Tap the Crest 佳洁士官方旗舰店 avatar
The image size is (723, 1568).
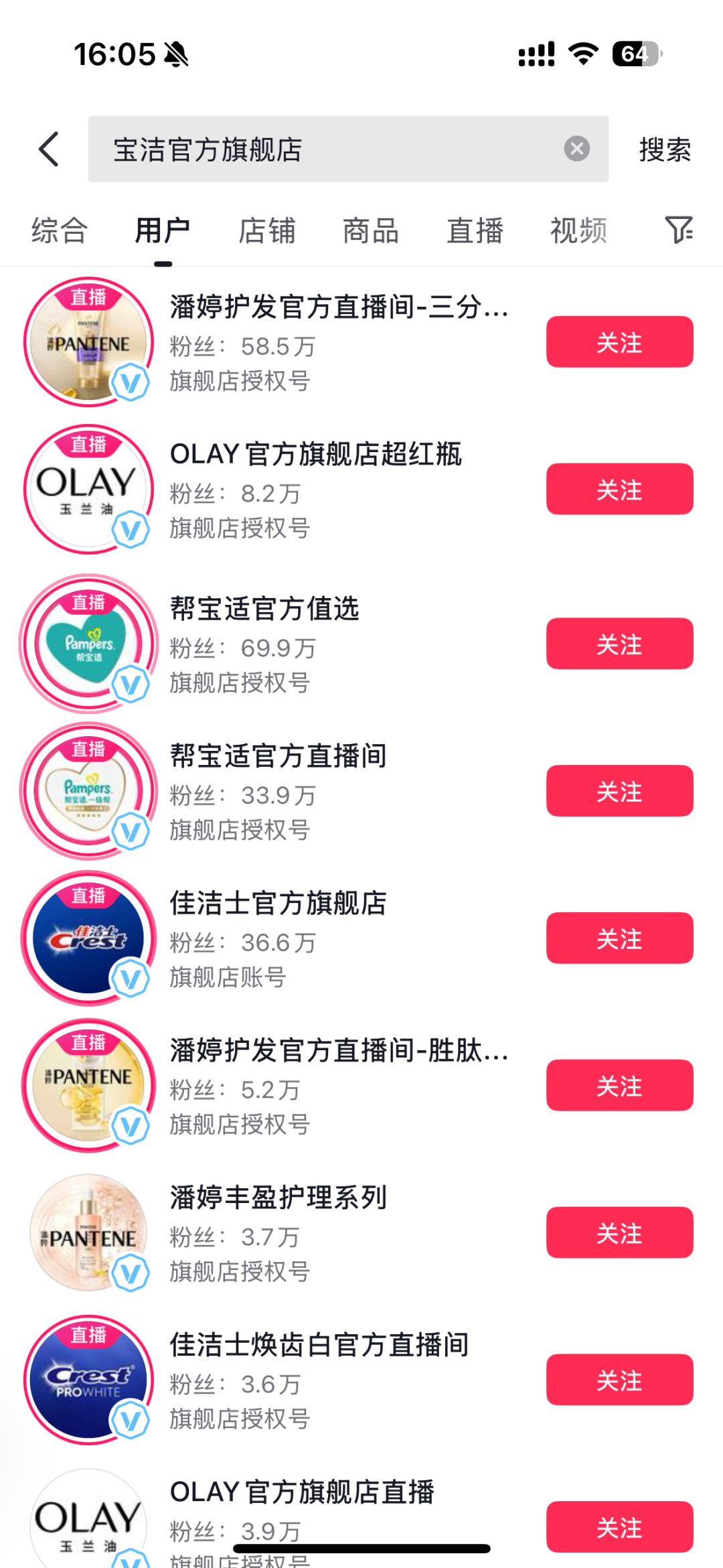(89, 938)
